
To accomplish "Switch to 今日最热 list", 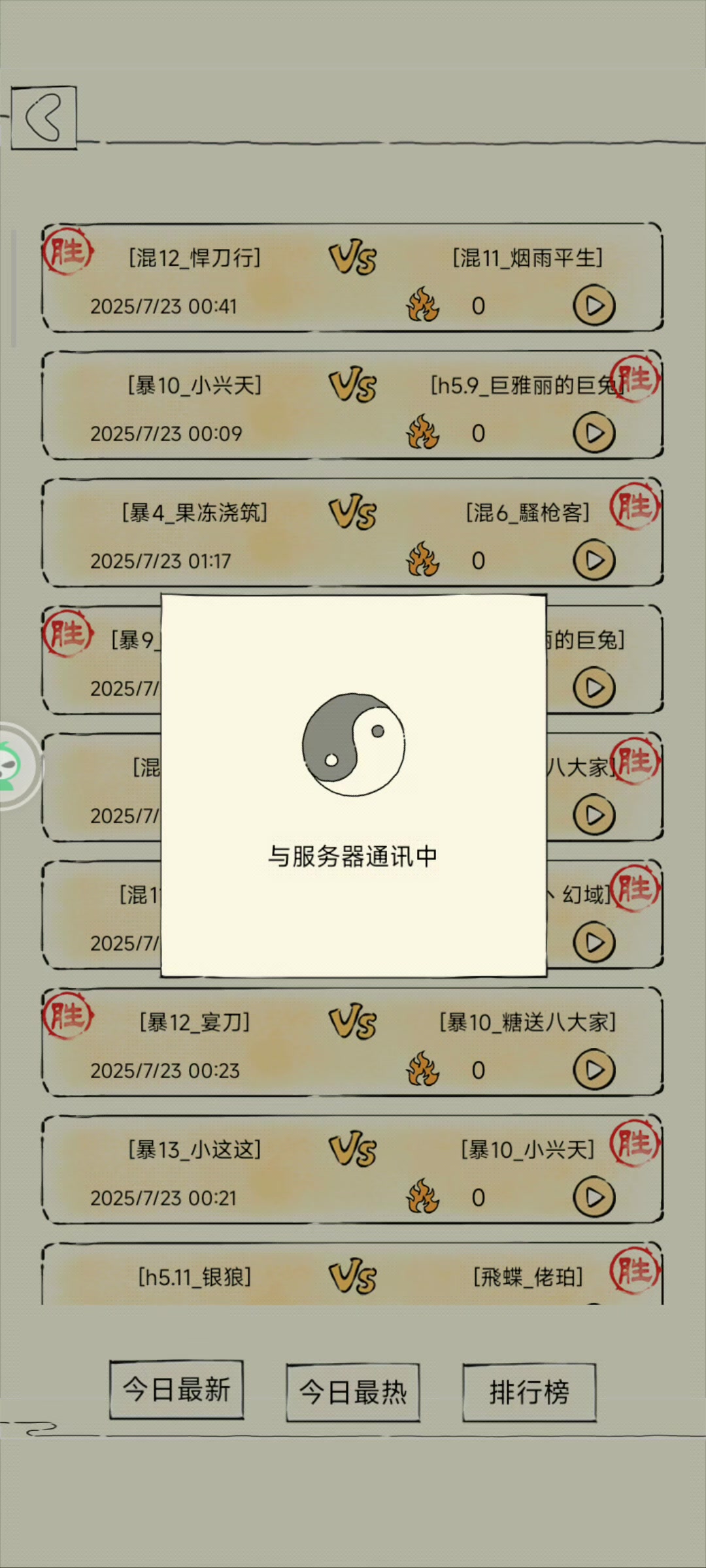I will point(353,1392).
